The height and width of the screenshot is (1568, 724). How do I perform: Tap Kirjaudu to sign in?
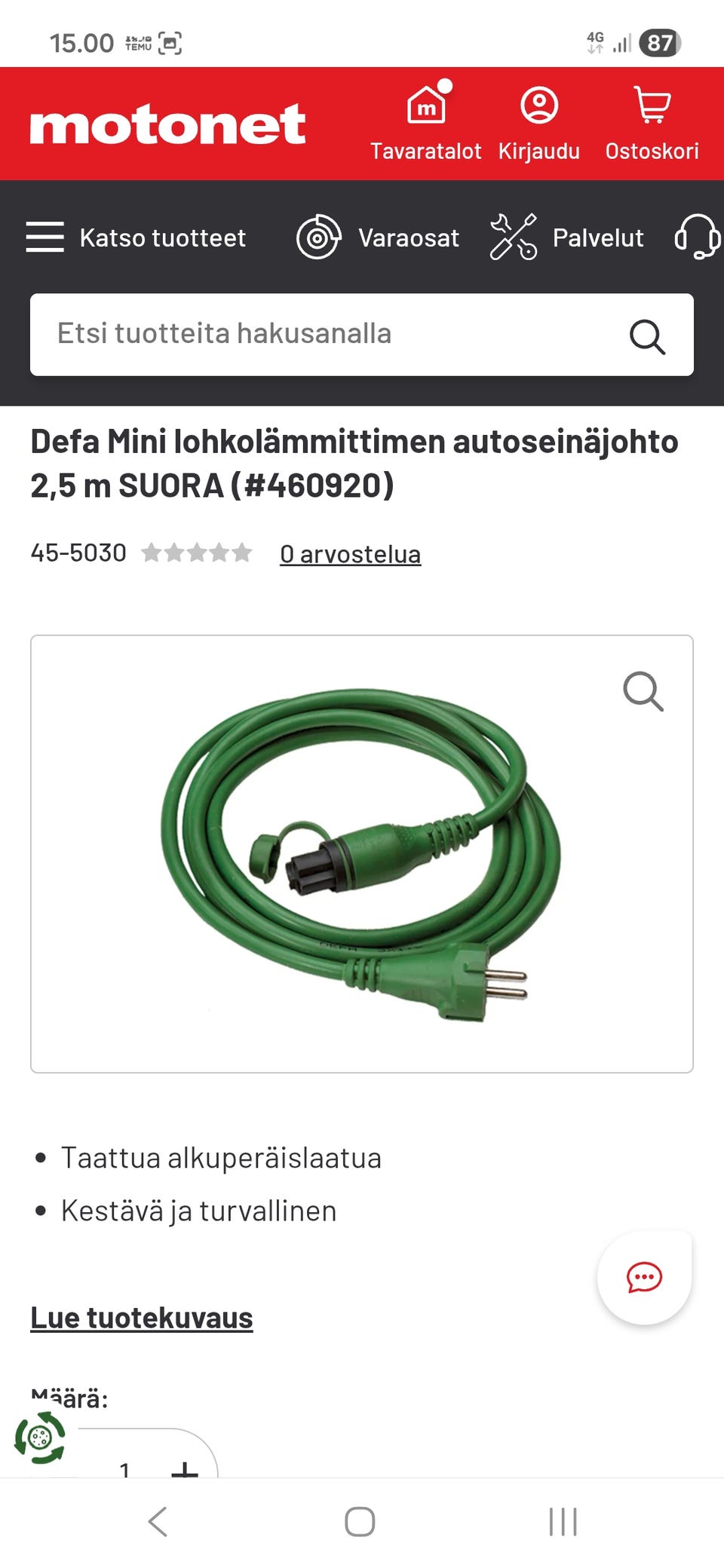point(538,123)
